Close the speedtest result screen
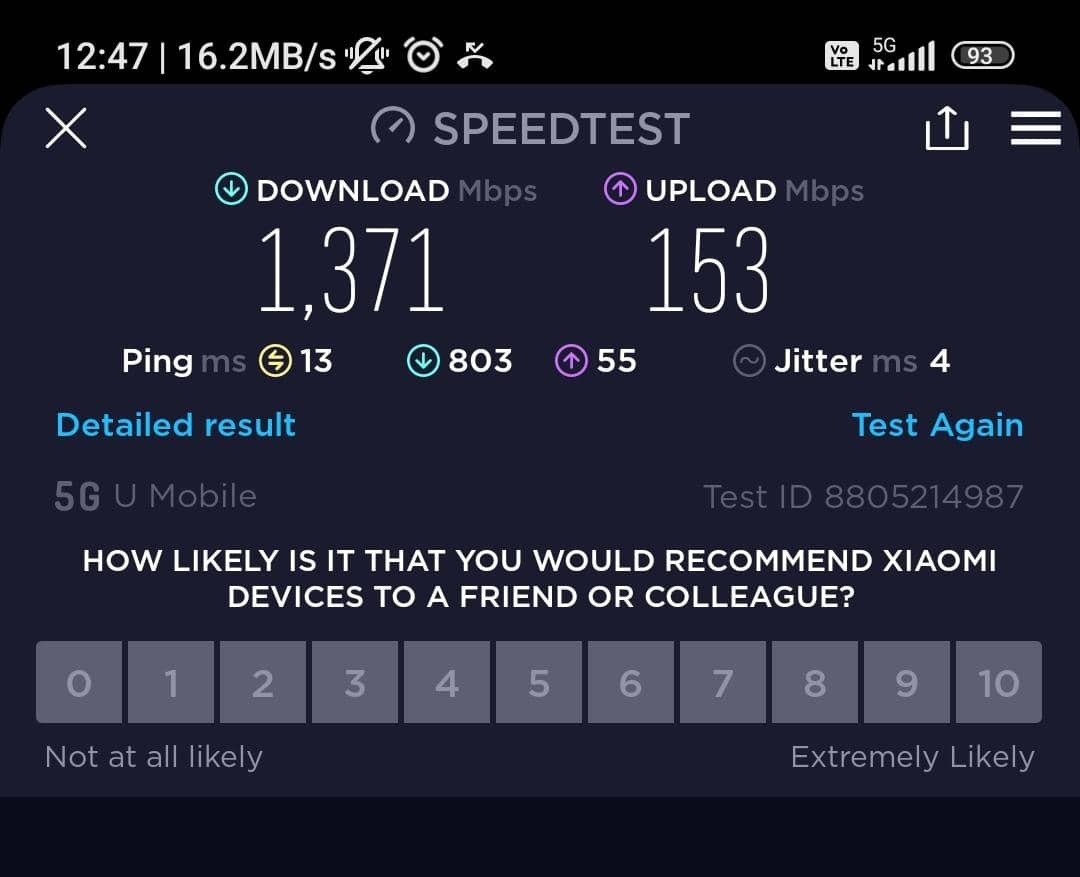Viewport: 1080px width, 877px height. click(66, 129)
